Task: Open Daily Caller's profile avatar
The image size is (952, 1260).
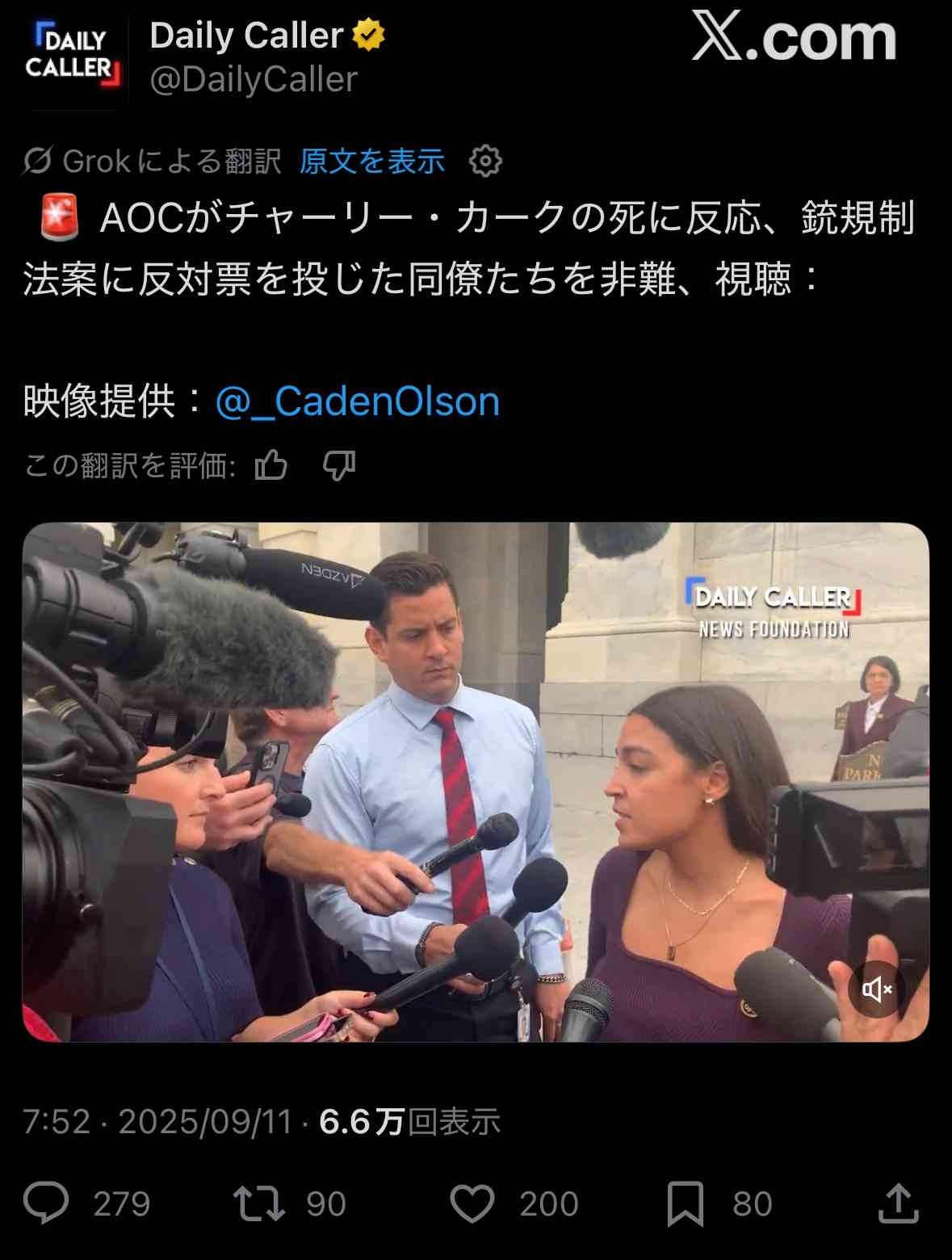Action: click(73, 58)
